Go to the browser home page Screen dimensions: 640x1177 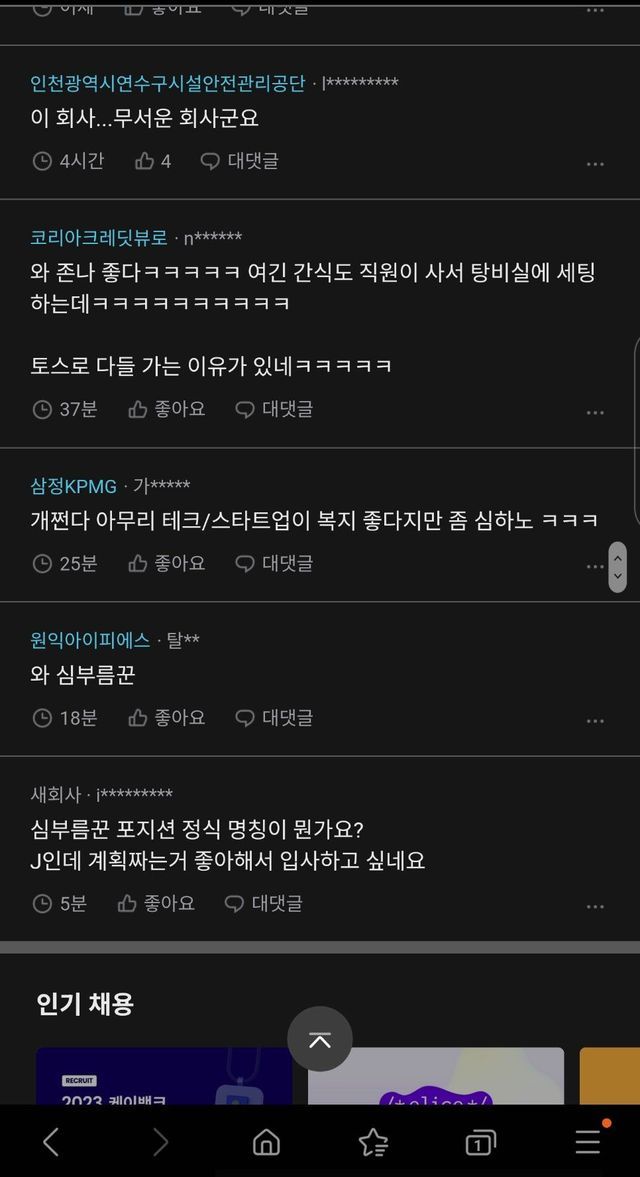point(266,1142)
